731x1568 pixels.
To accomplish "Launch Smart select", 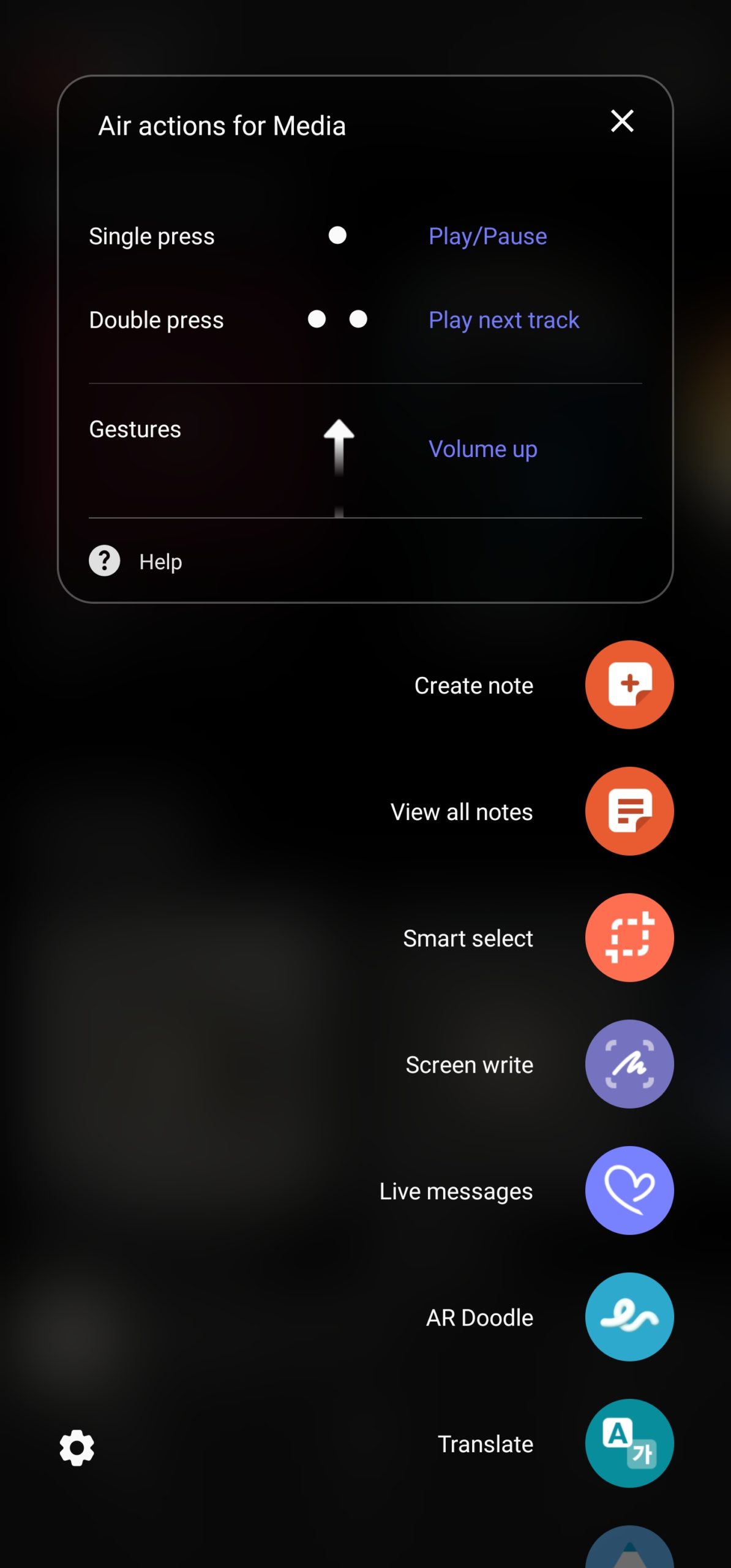I will [629, 938].
